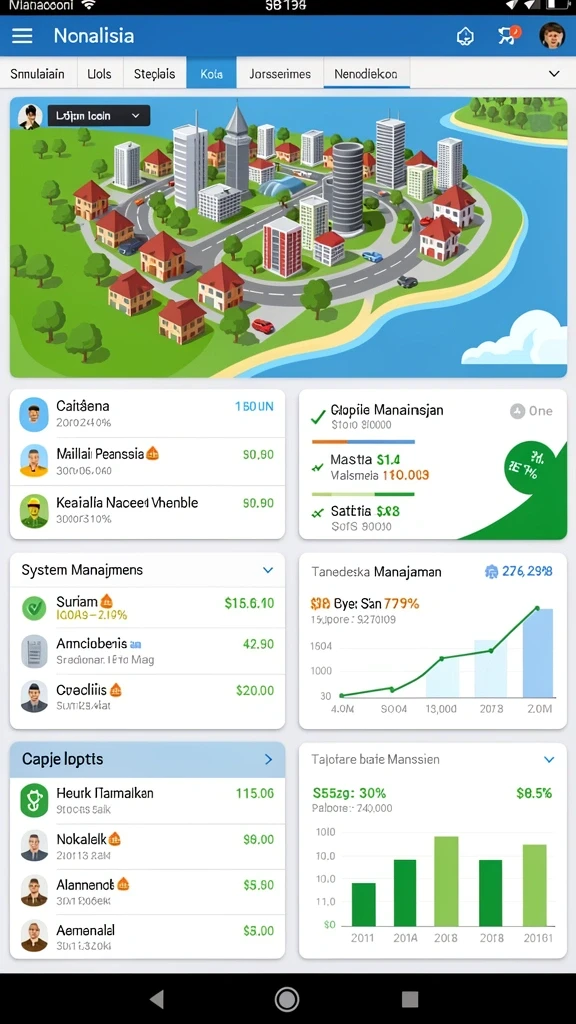Expand the tab bar chevron
The image size is (576, 1024).
554,74
